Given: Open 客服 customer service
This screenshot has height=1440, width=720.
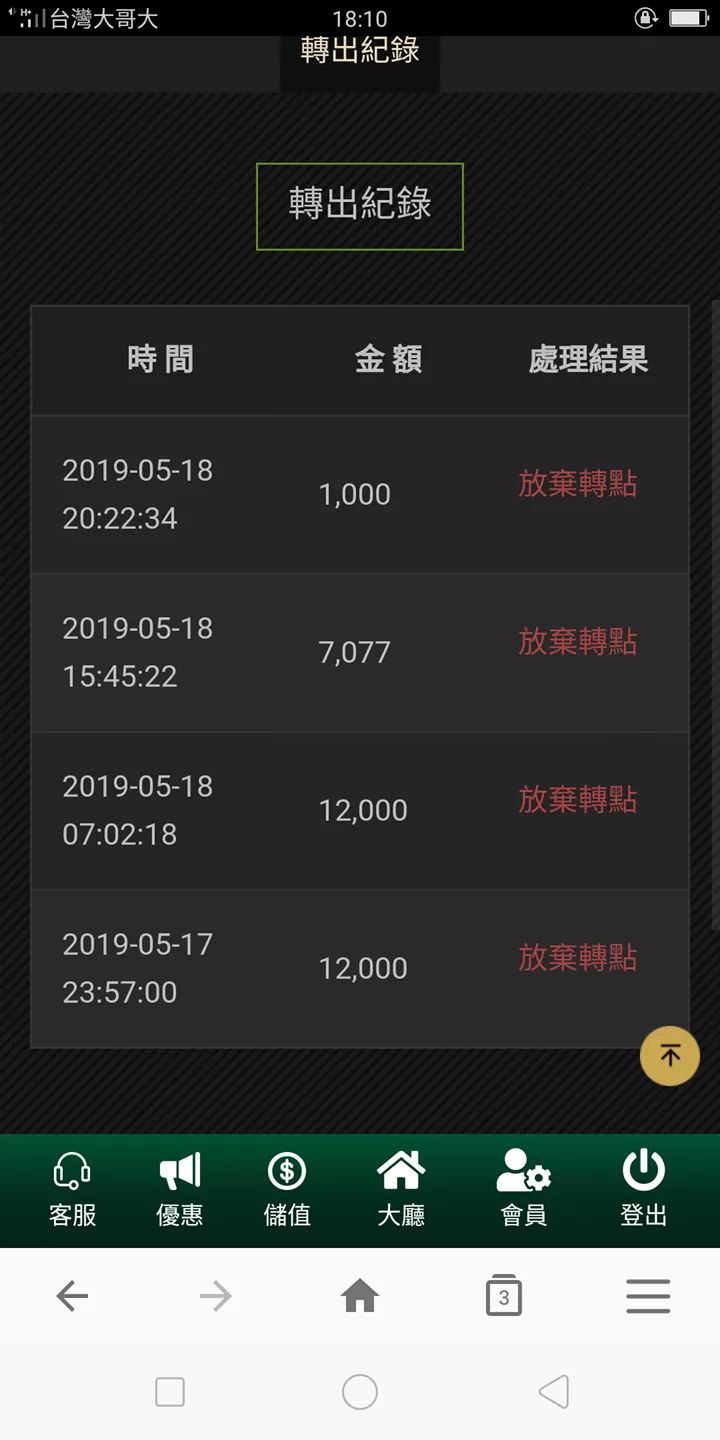Looking at the screenshot, I should 72,1190.
